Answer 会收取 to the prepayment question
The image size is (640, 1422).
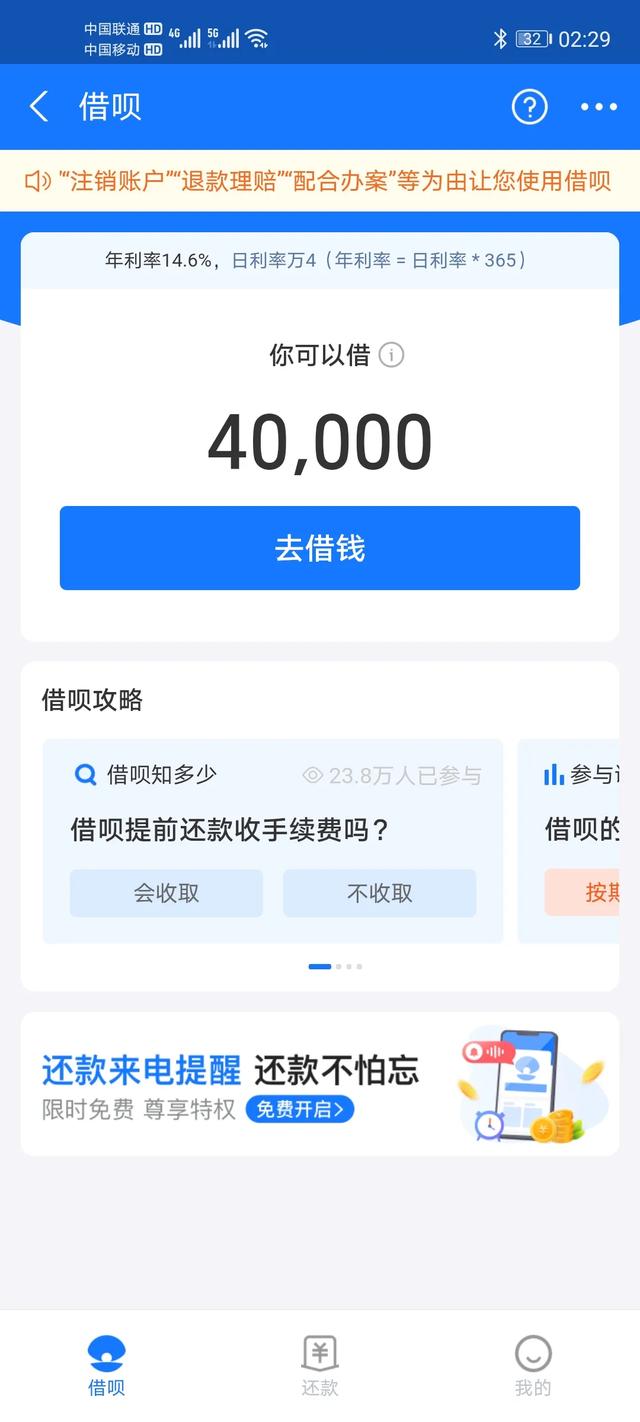click(x=166, y=893)
